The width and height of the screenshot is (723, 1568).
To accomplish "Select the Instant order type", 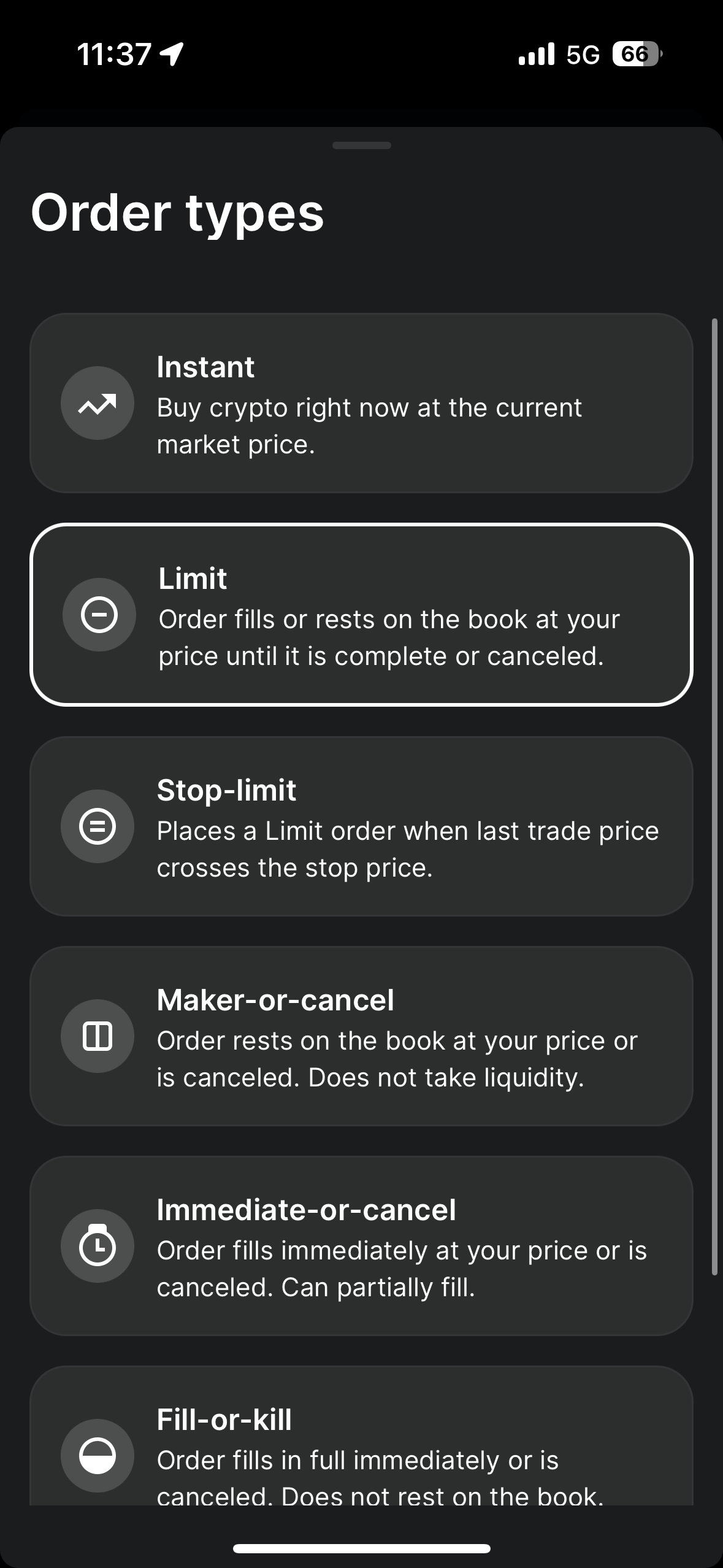I will 361,403.
